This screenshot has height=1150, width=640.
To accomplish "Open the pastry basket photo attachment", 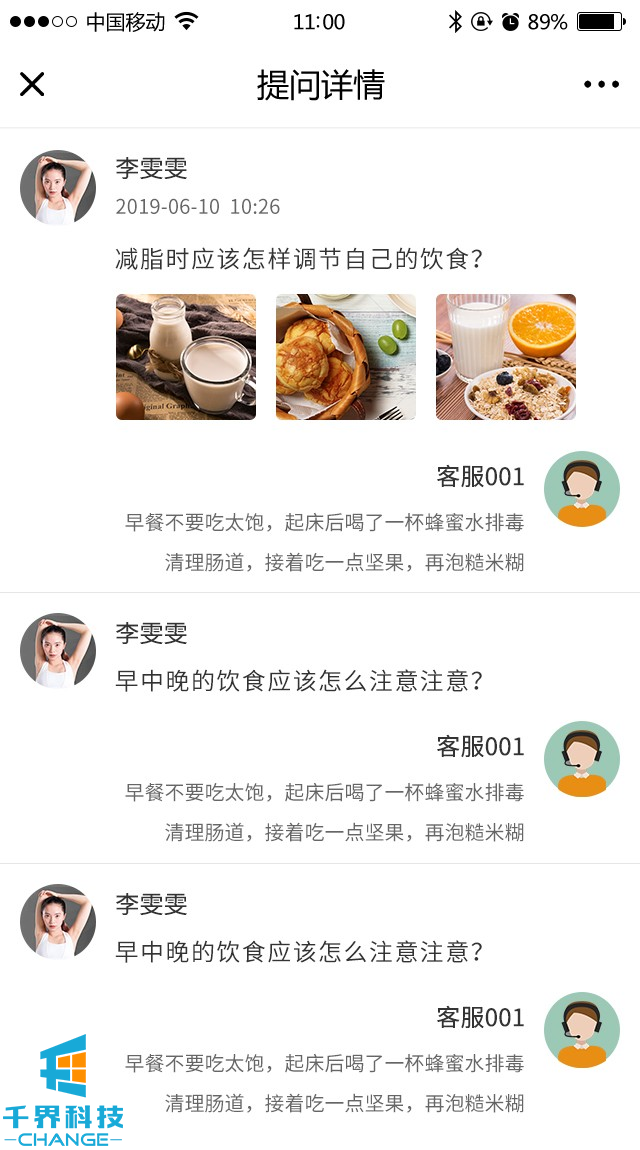I will [x=346, y=357].
